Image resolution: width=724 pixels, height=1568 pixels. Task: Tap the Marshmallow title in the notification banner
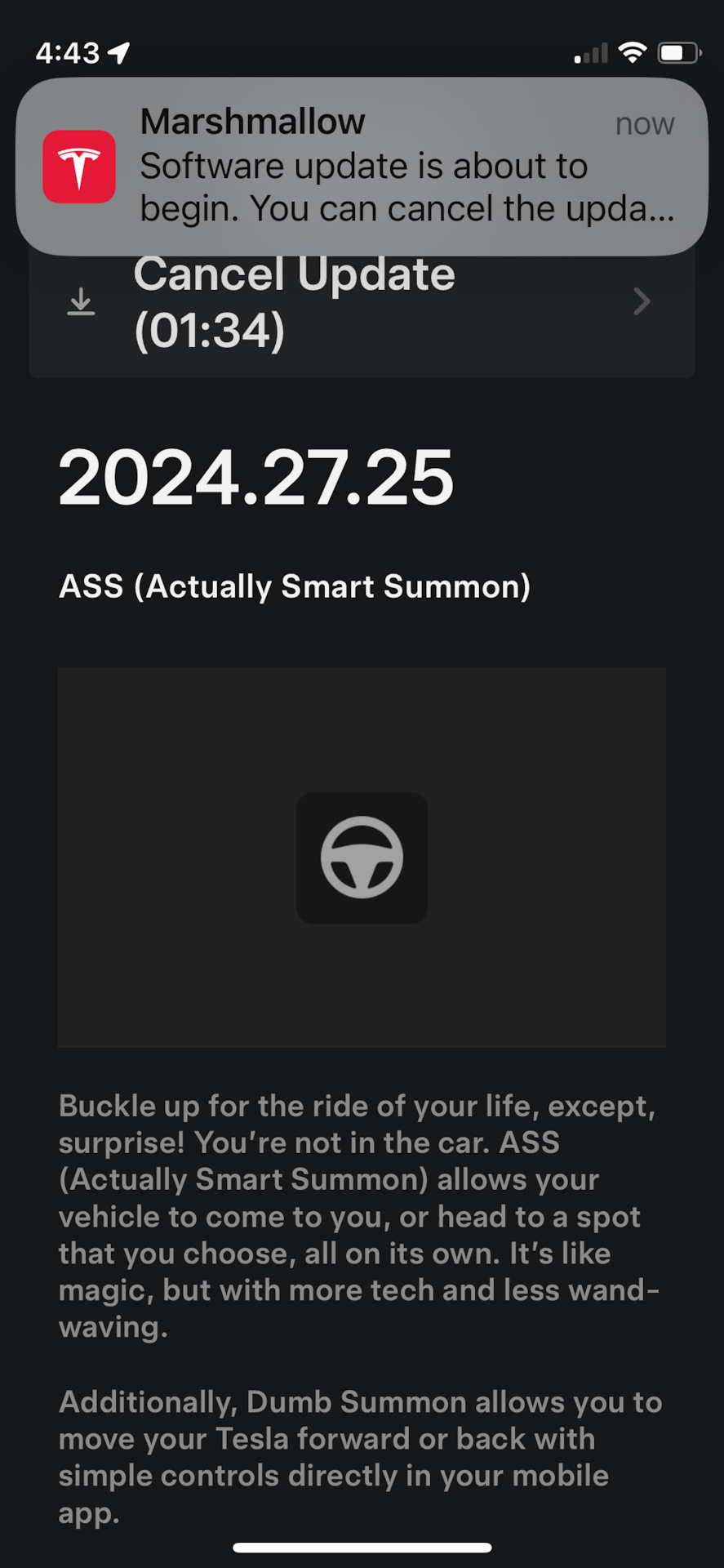[x=253, y=120]
